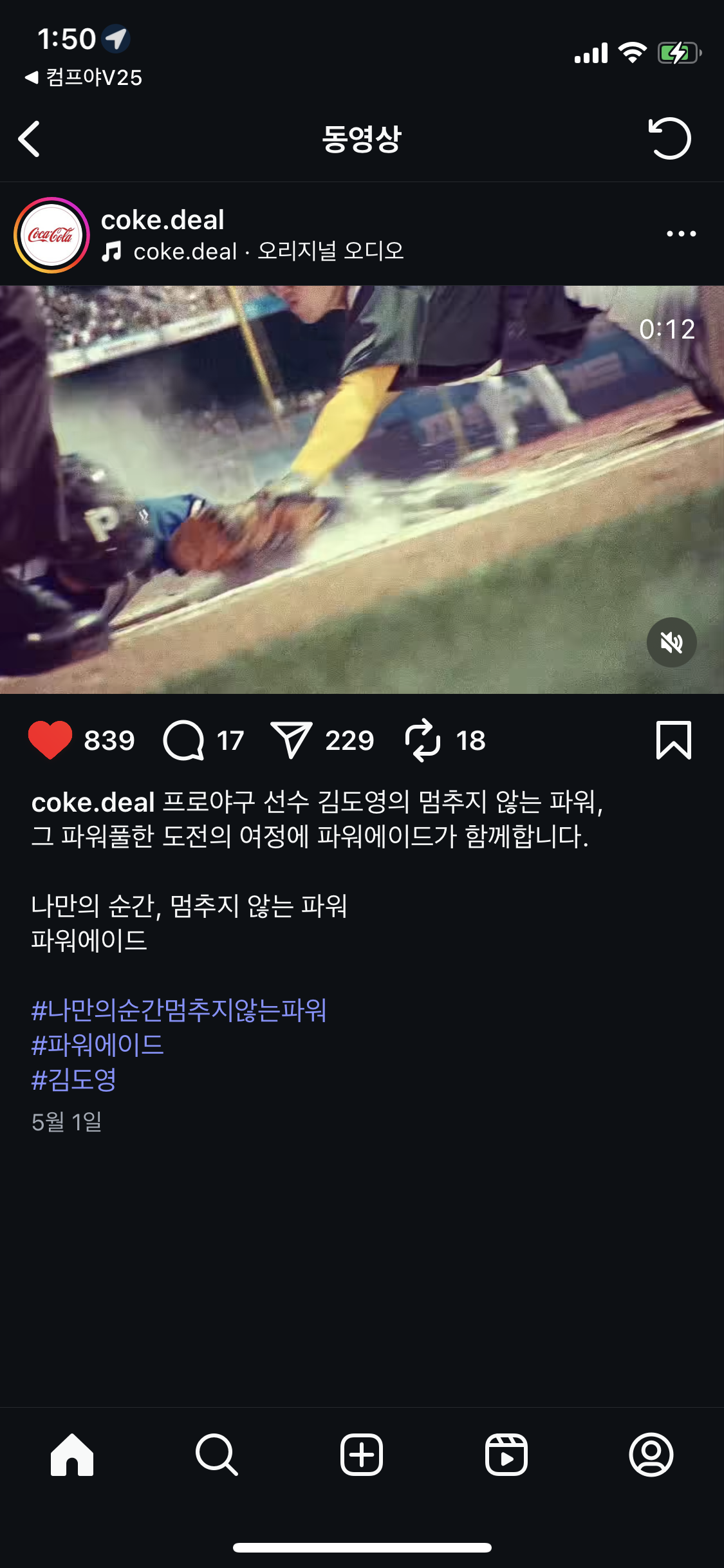Tap the refresh icon in header
The height and width of the screenshot is (1568, 724).
(669, 138)
